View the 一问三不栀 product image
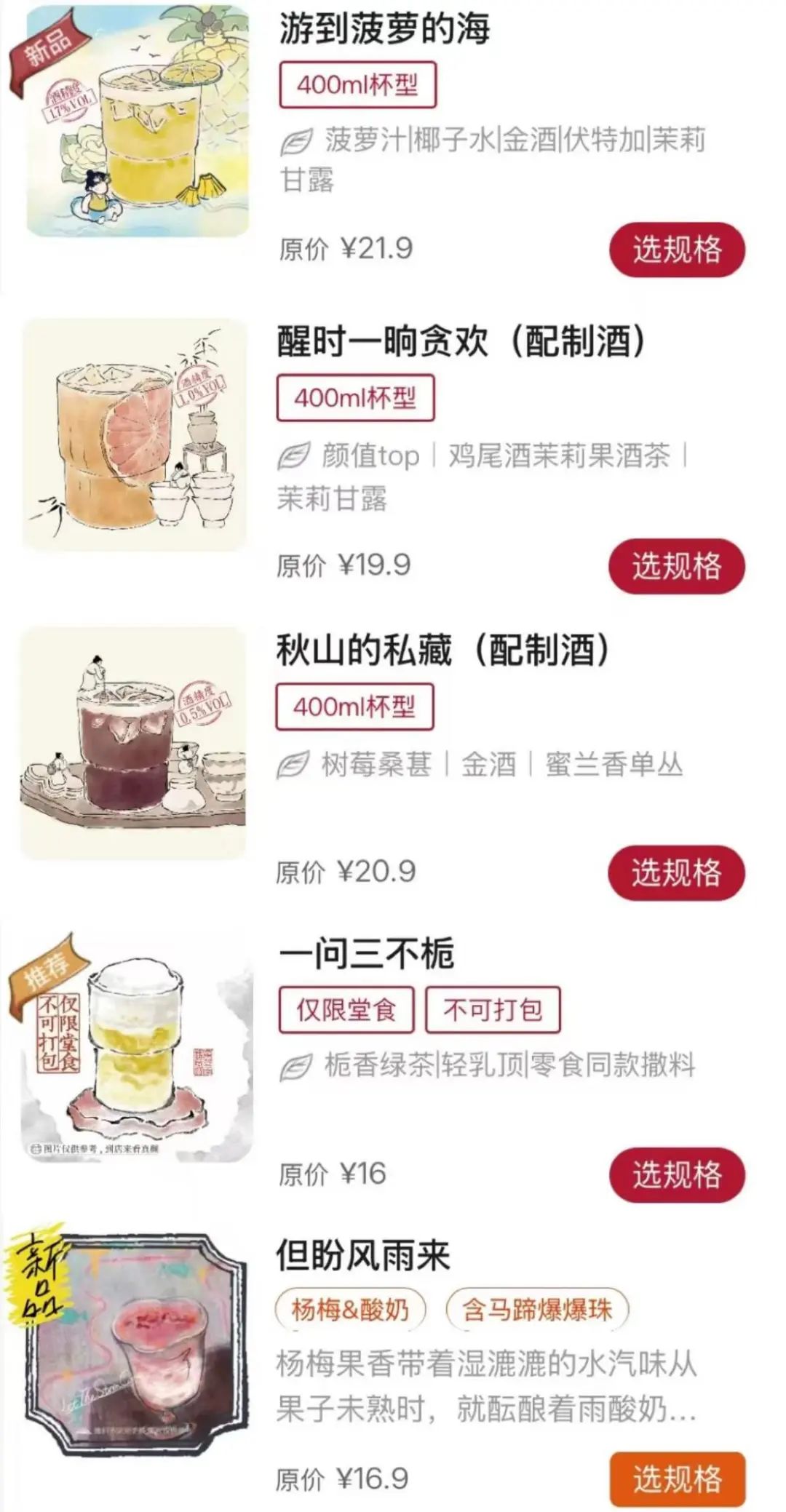 click(135, 1048)
